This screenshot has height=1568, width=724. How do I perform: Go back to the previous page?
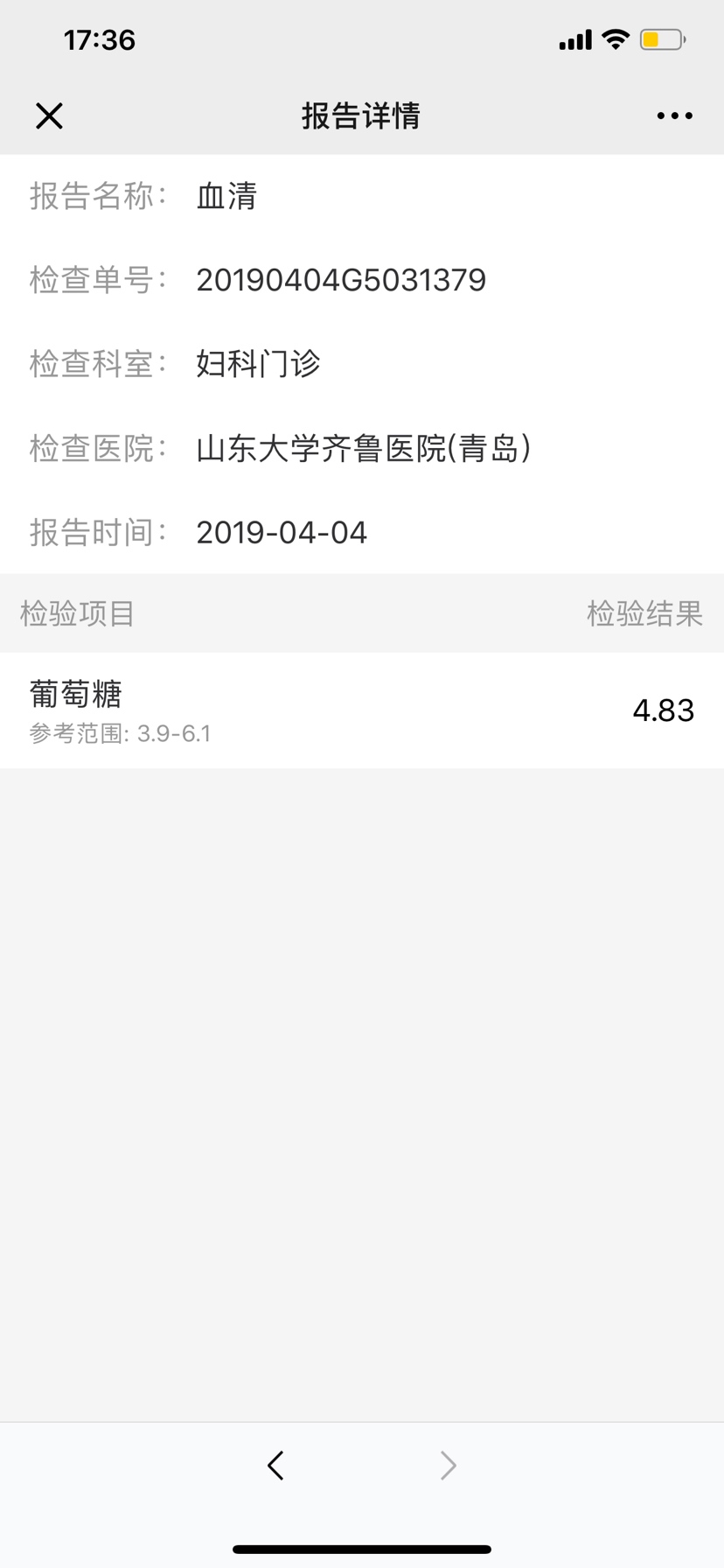tap(276, 1465)
